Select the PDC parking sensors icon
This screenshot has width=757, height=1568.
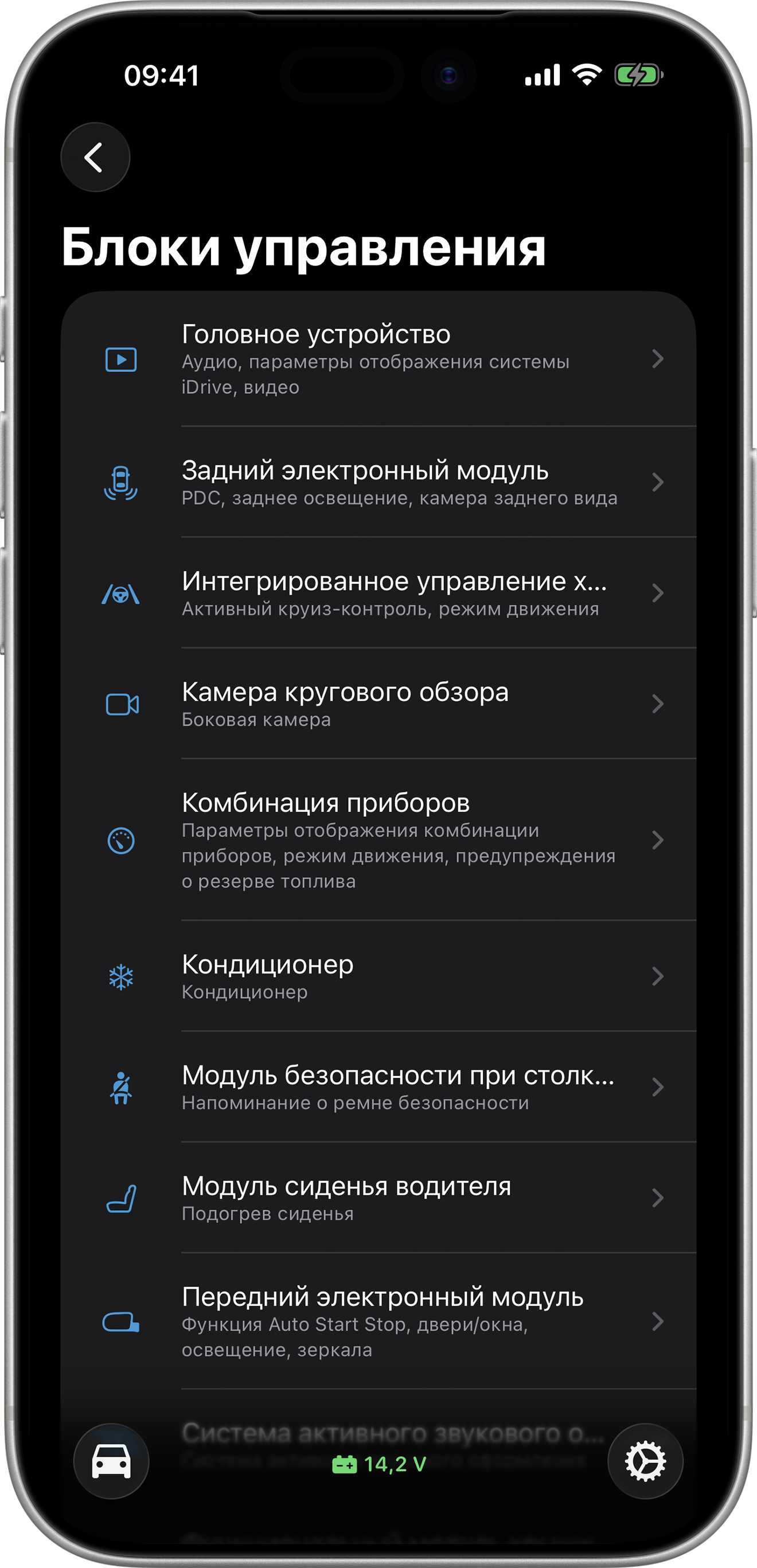point(122,482)
